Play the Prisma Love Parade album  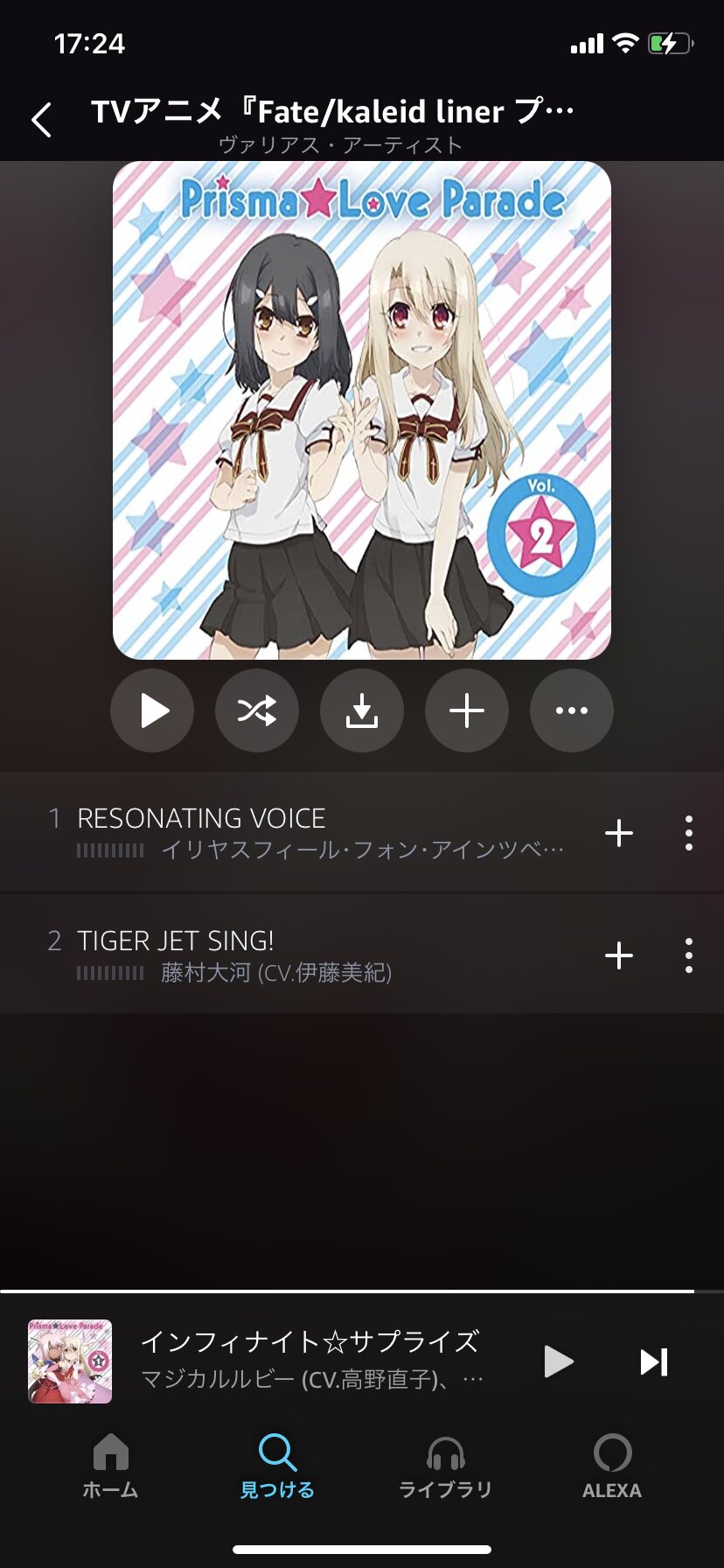152,710
